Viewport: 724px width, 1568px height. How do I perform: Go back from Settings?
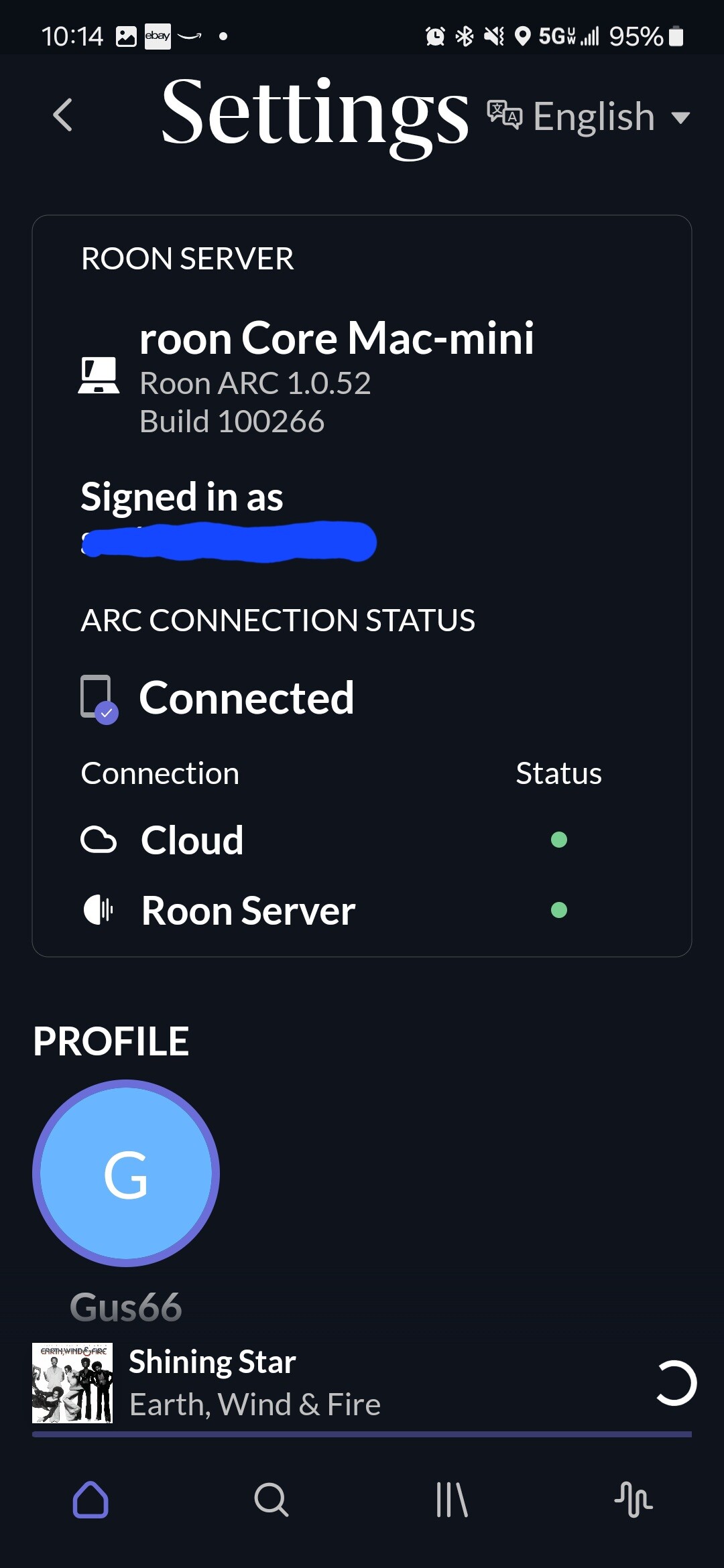(x=63, y=115)
